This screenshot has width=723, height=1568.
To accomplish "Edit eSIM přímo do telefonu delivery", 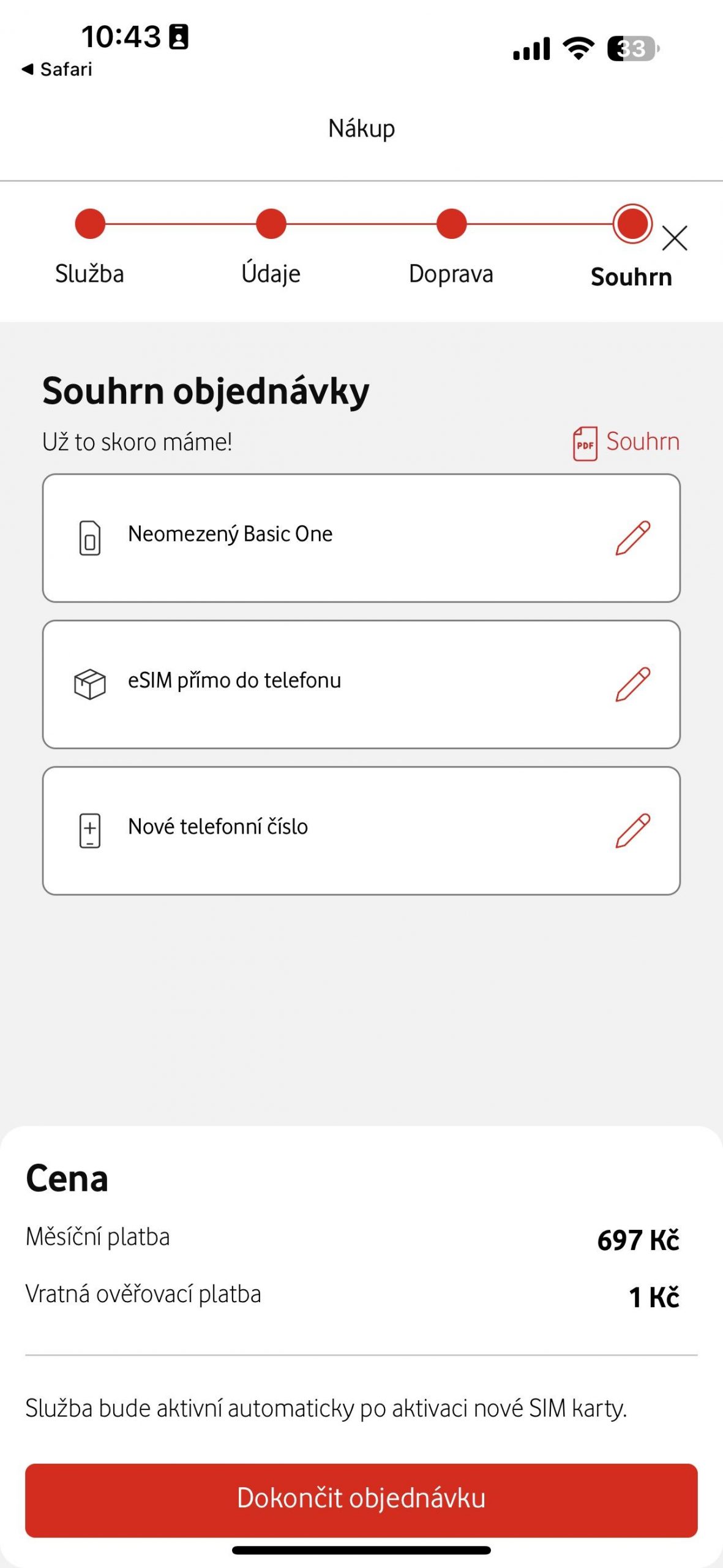I will tap(632, 684).
